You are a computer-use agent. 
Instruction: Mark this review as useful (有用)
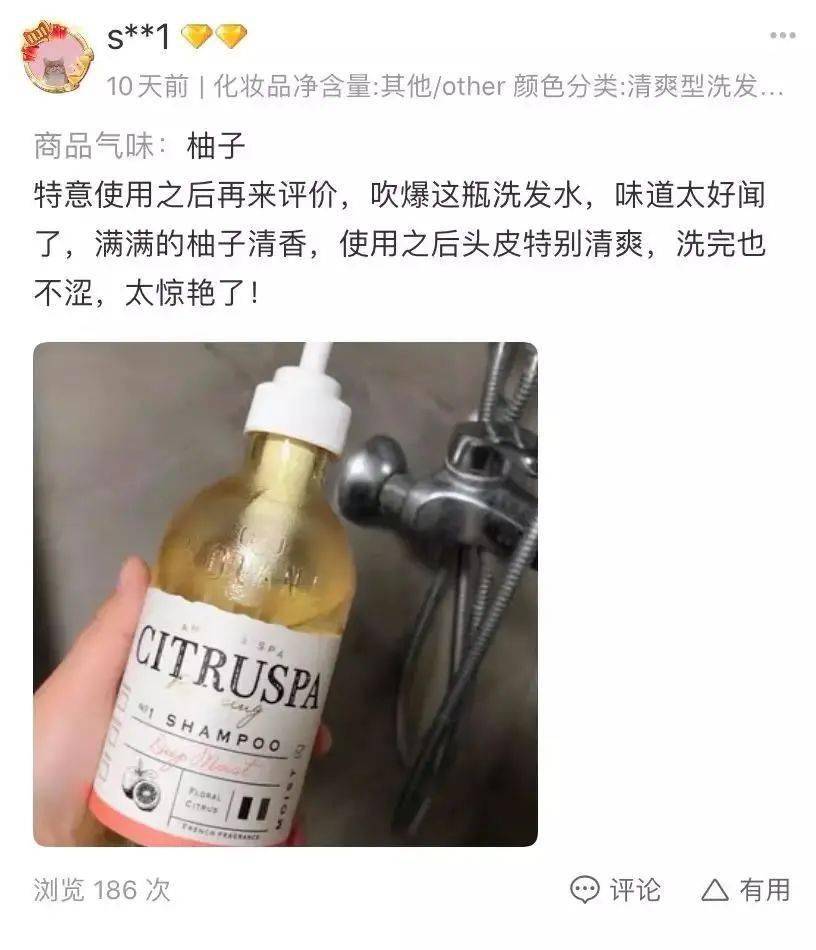coord(745,889)
